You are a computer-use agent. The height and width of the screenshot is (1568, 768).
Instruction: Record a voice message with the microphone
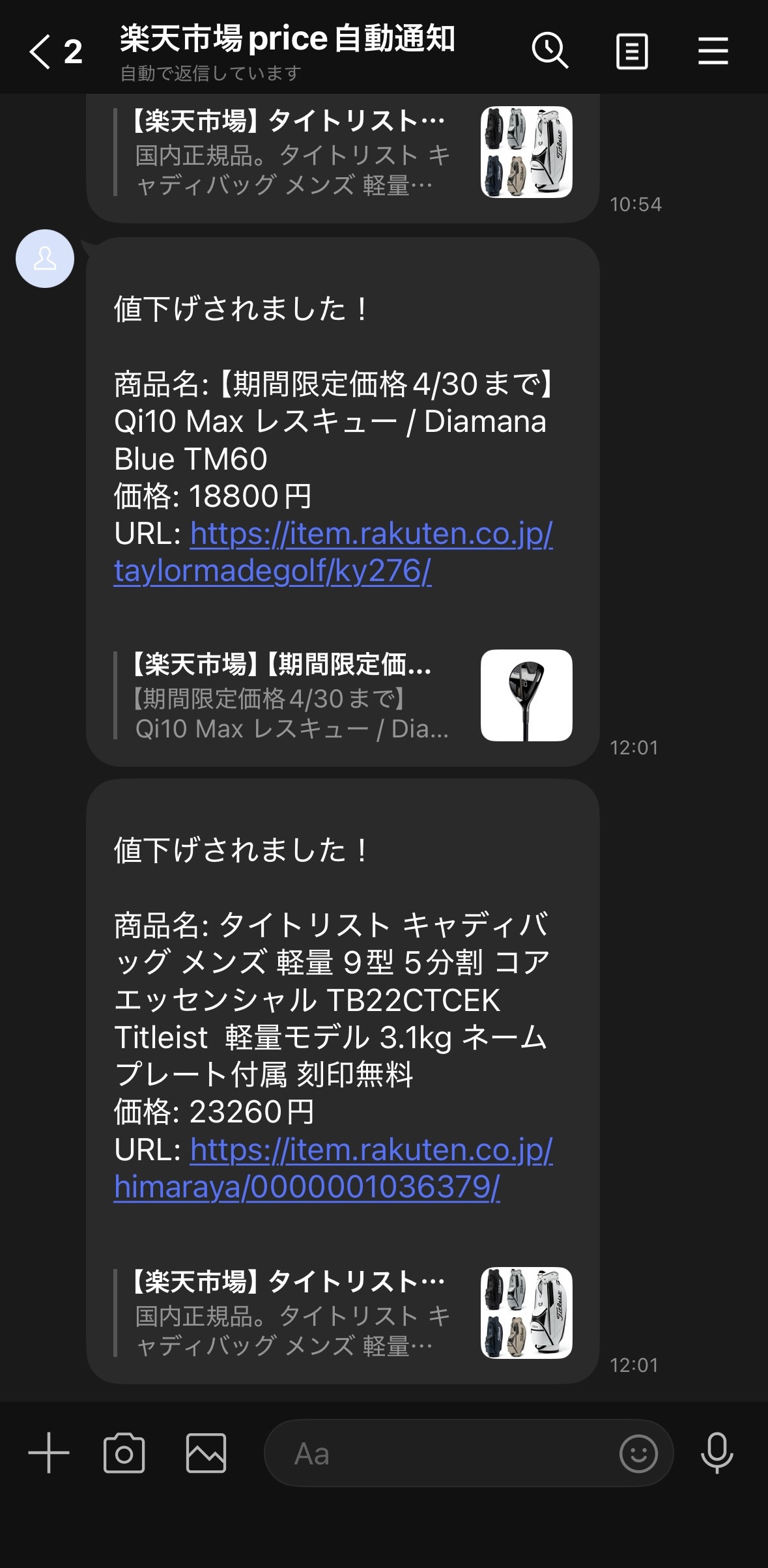(x=717, y=1453)
